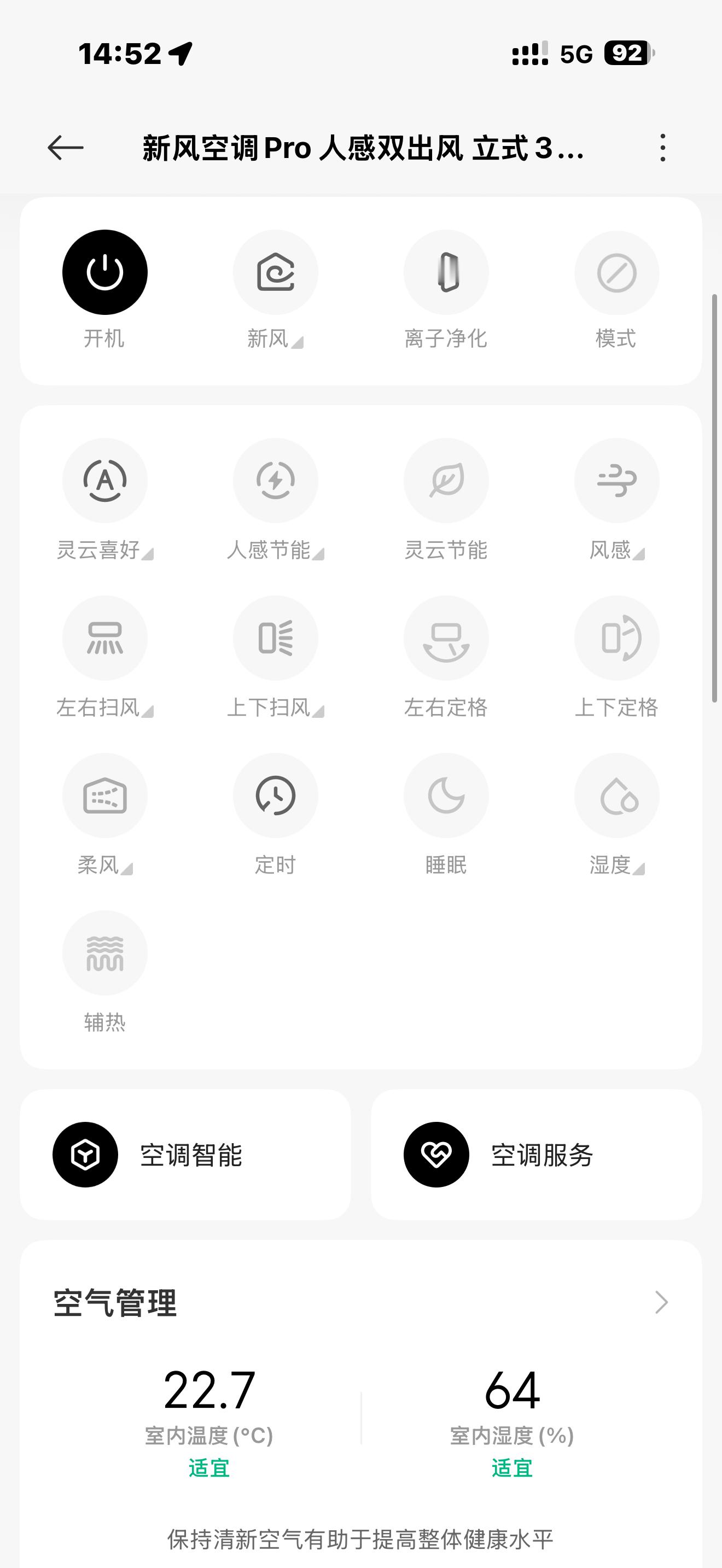Enable 睡眠 sleep mode
722x1568 pixels.
(x=446, y=795)
